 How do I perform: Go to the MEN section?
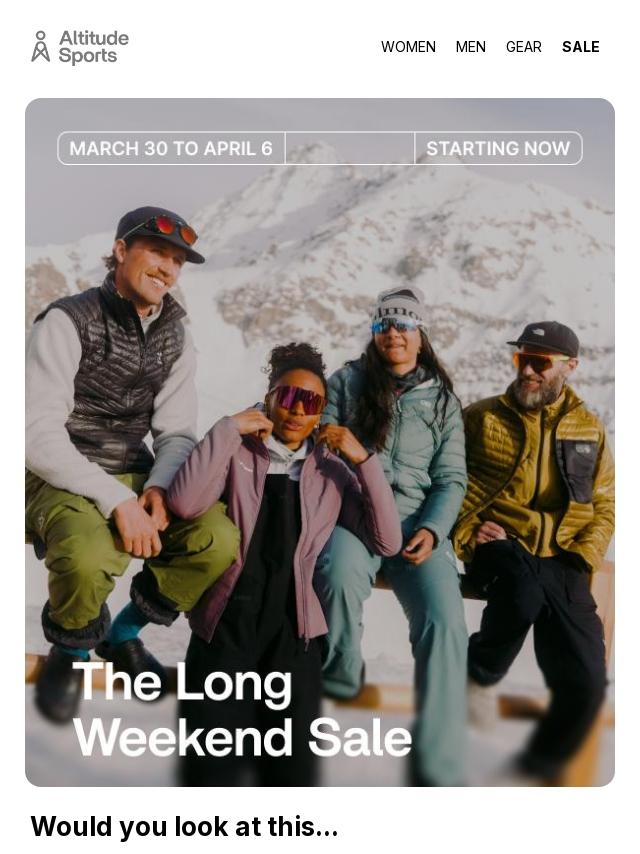(471, 47)
